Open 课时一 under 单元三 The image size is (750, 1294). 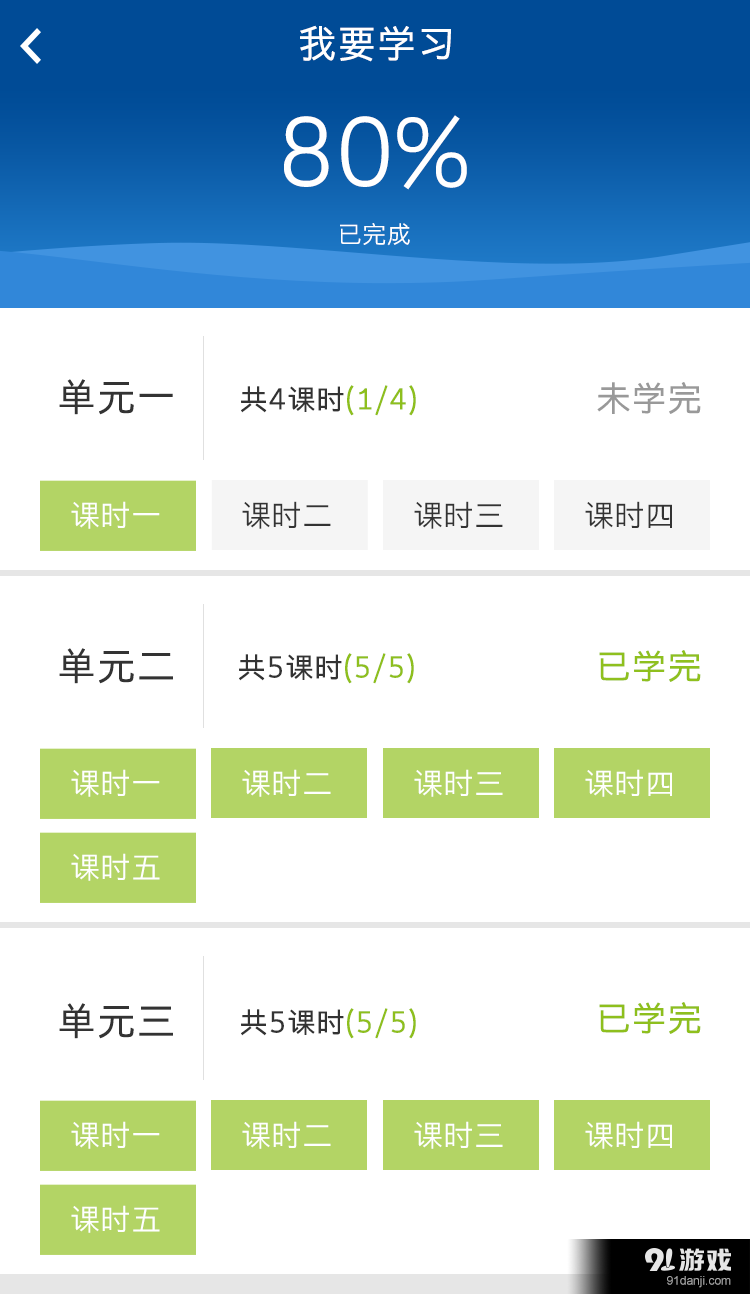click(117, 1135)
